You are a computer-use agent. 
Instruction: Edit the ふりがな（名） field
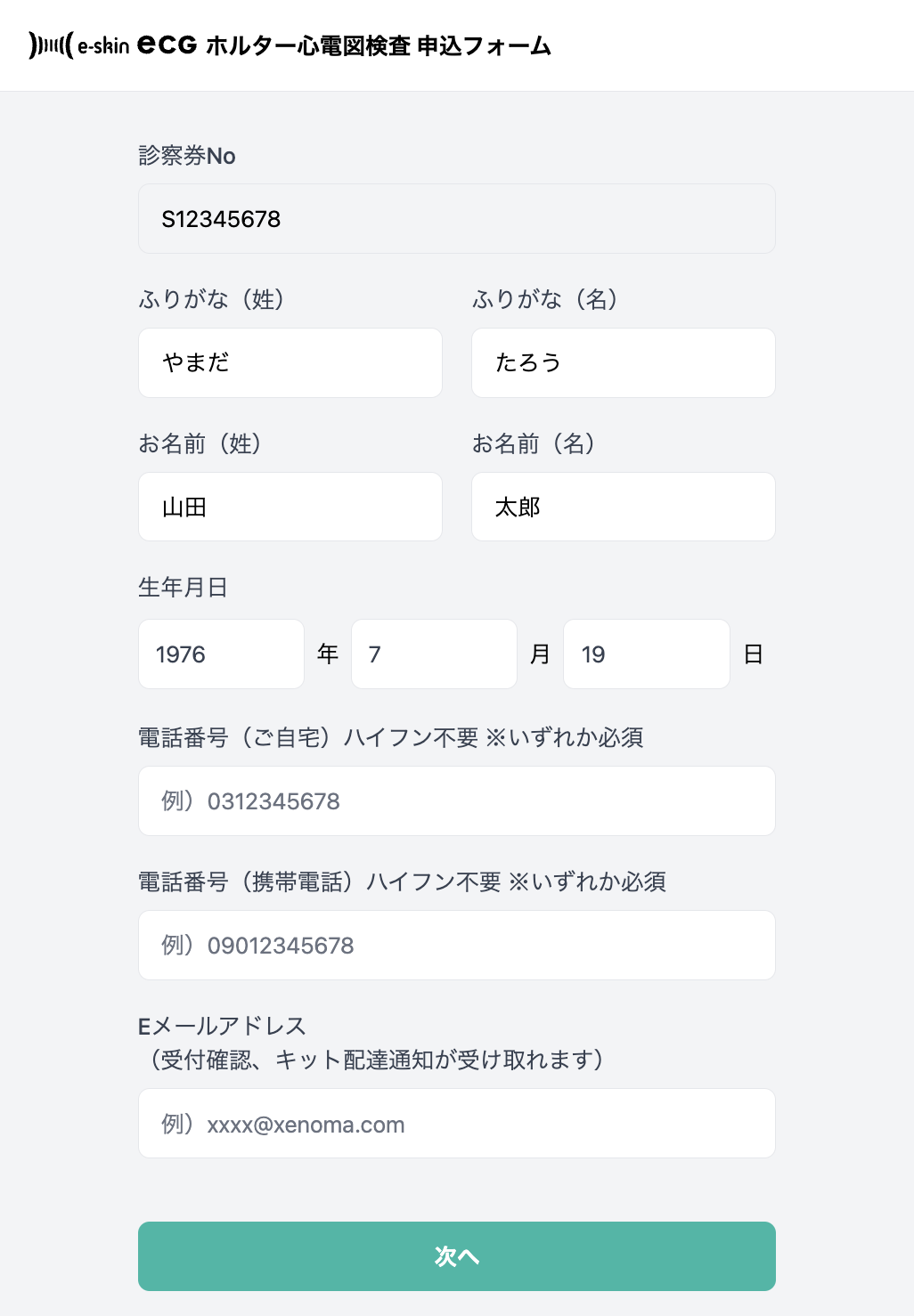(x=623, y=362)
